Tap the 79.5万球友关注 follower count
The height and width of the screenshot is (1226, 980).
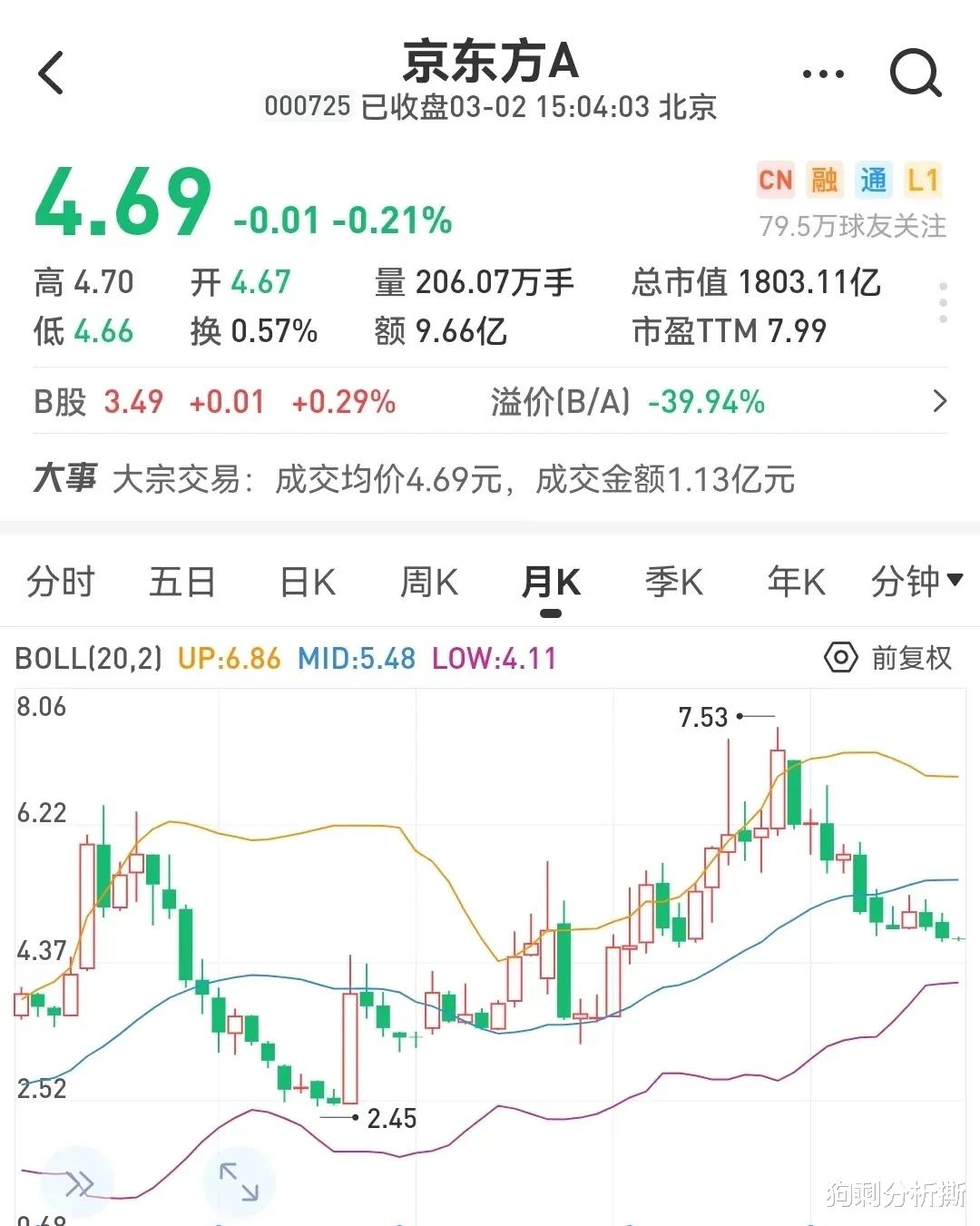pos(851,227)
